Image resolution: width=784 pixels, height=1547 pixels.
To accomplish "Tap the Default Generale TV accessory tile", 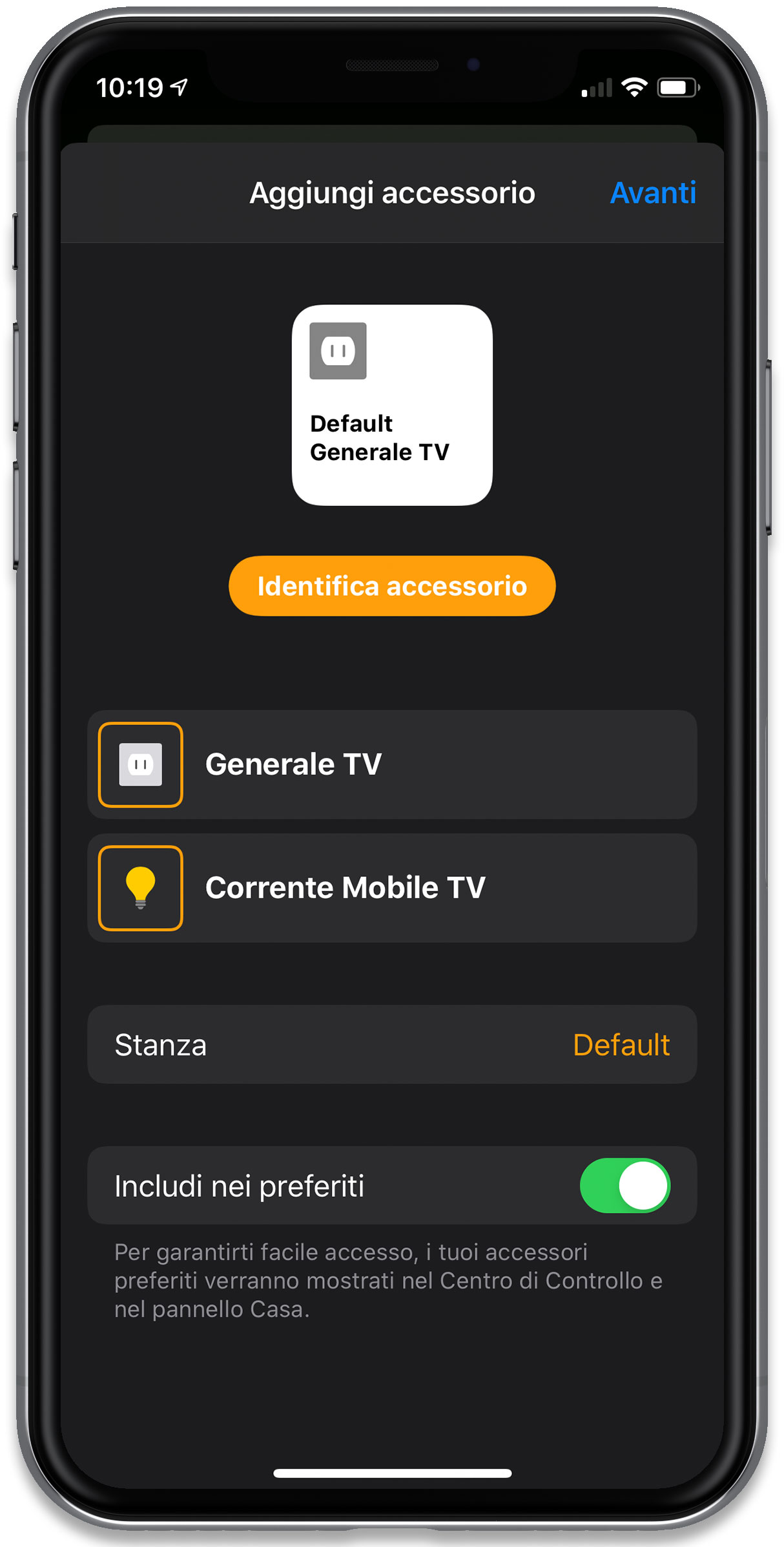I will coord(392,405).
